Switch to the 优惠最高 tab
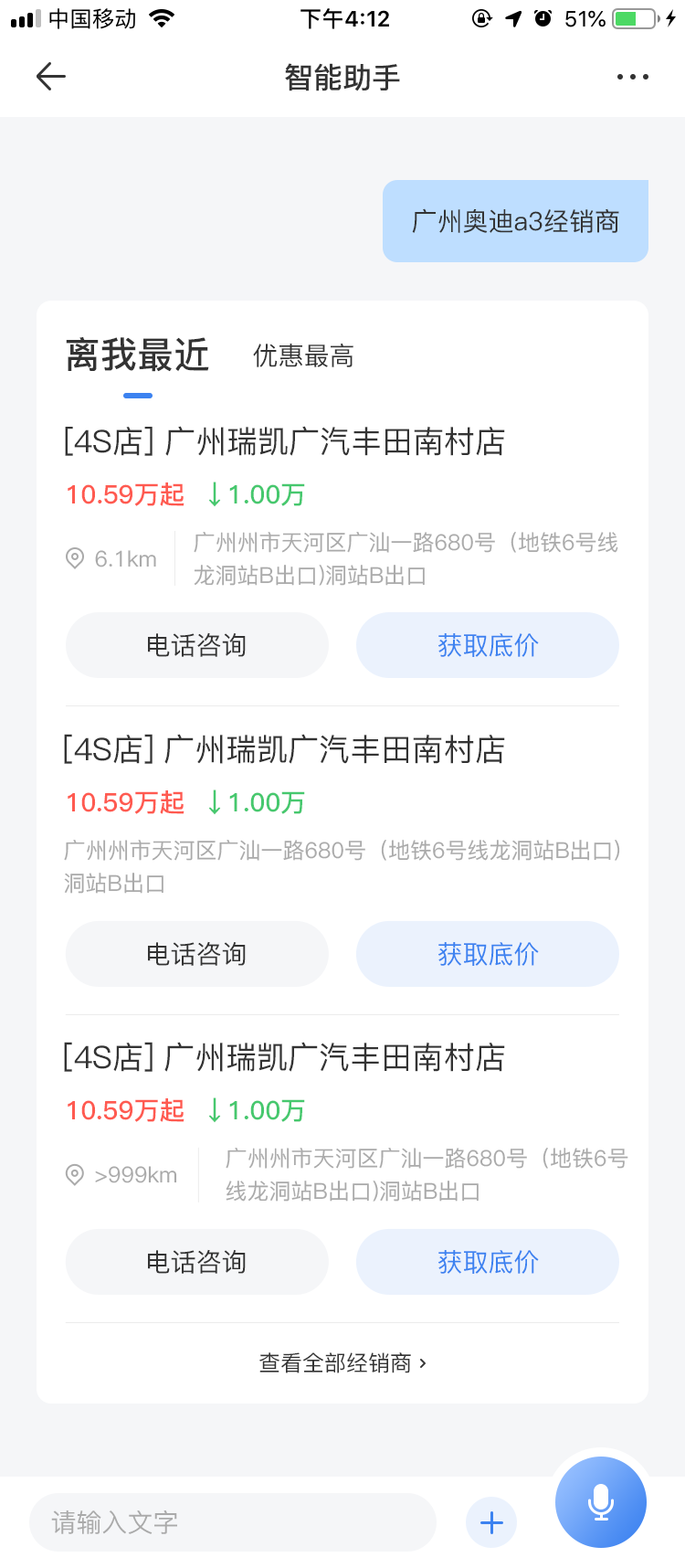 pos(303,356)
